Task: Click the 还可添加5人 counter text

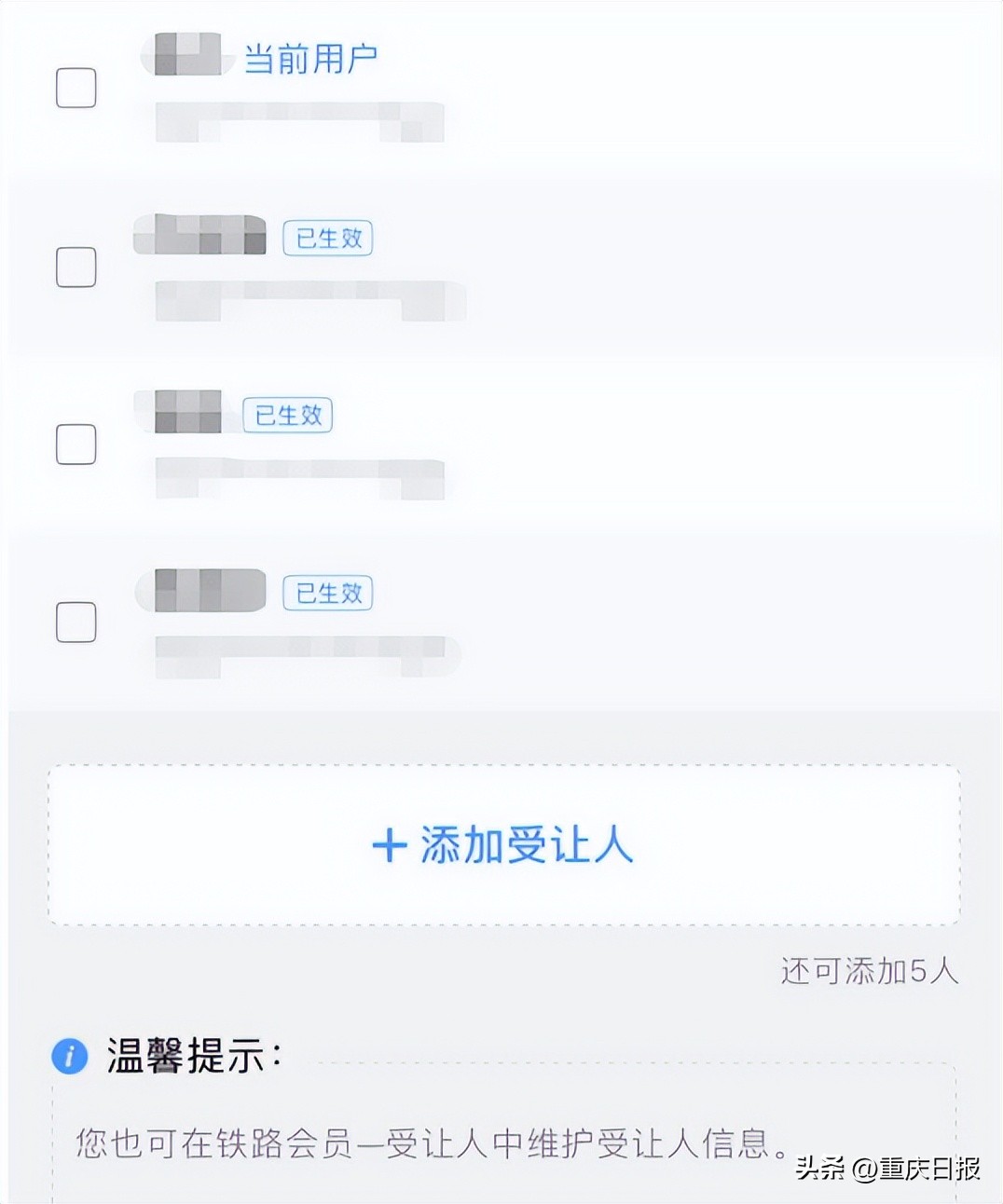Action: pyautogui.click(x=870, y=970)
